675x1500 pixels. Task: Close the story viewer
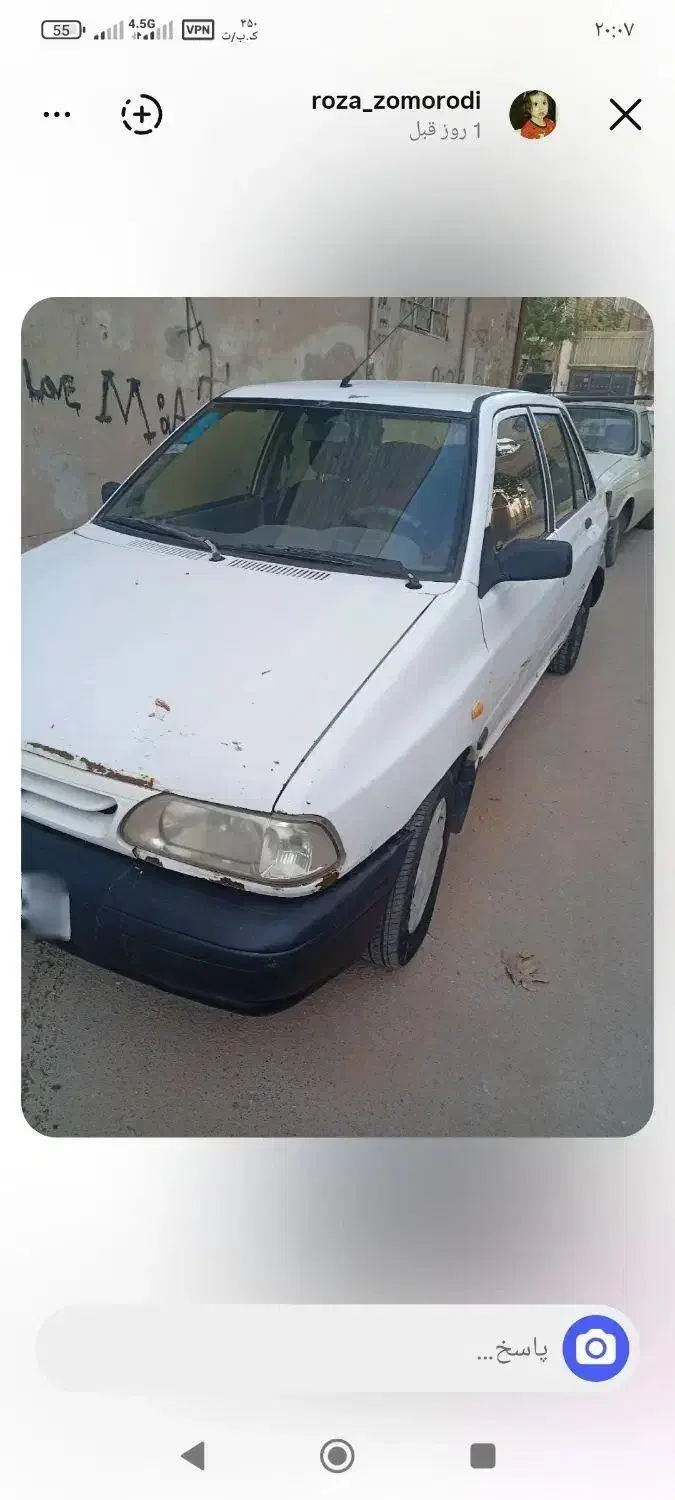tap(625, 115)
